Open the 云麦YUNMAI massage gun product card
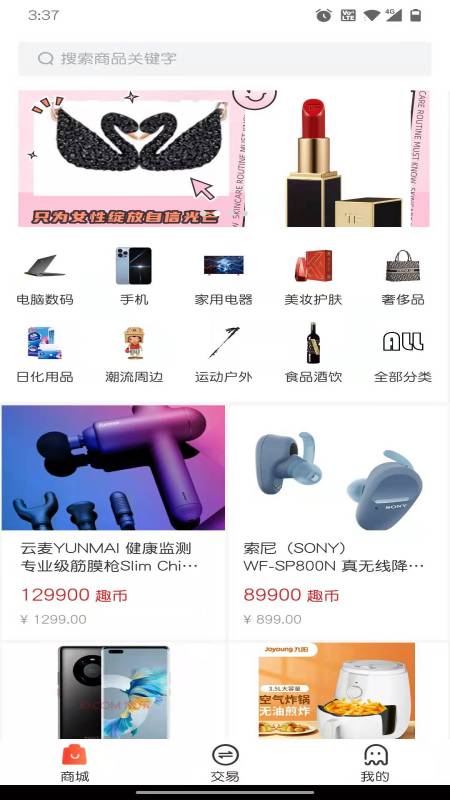Image resolution: width=450 pixels, height=800 pixels. 113,522
